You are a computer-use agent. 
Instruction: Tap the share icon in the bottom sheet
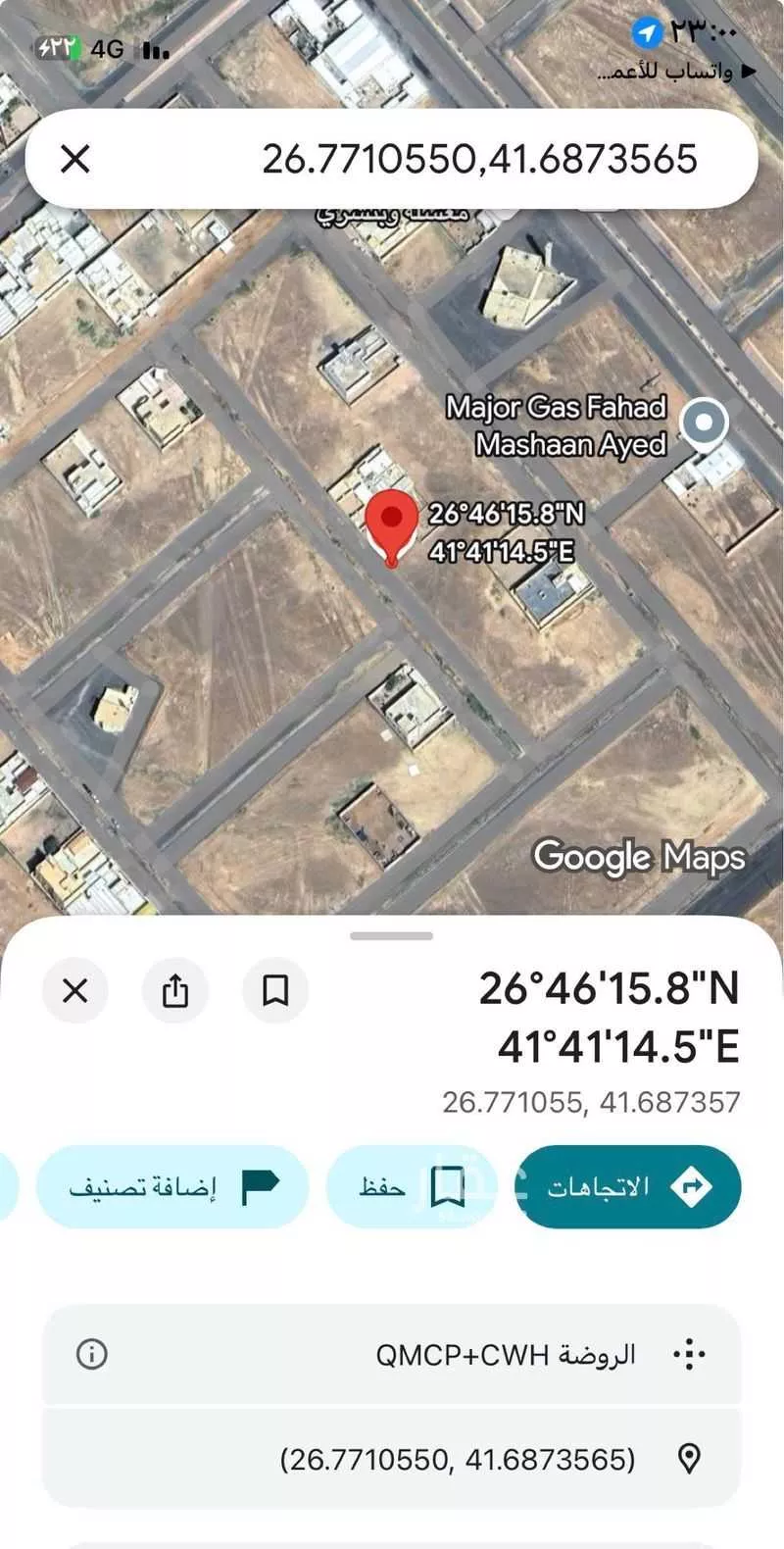click(175, 991)
